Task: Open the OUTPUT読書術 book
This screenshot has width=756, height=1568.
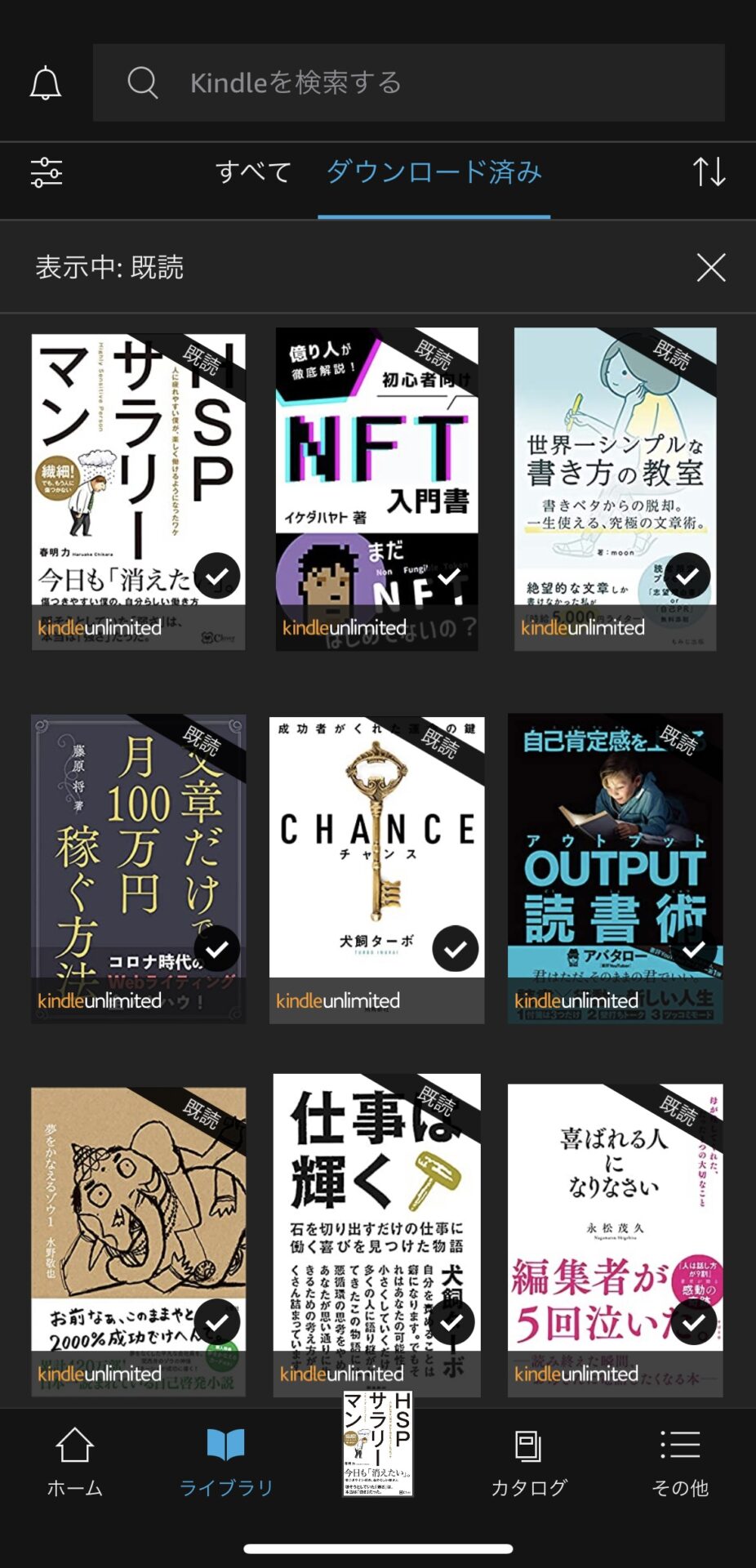Action: click(615, 868)
